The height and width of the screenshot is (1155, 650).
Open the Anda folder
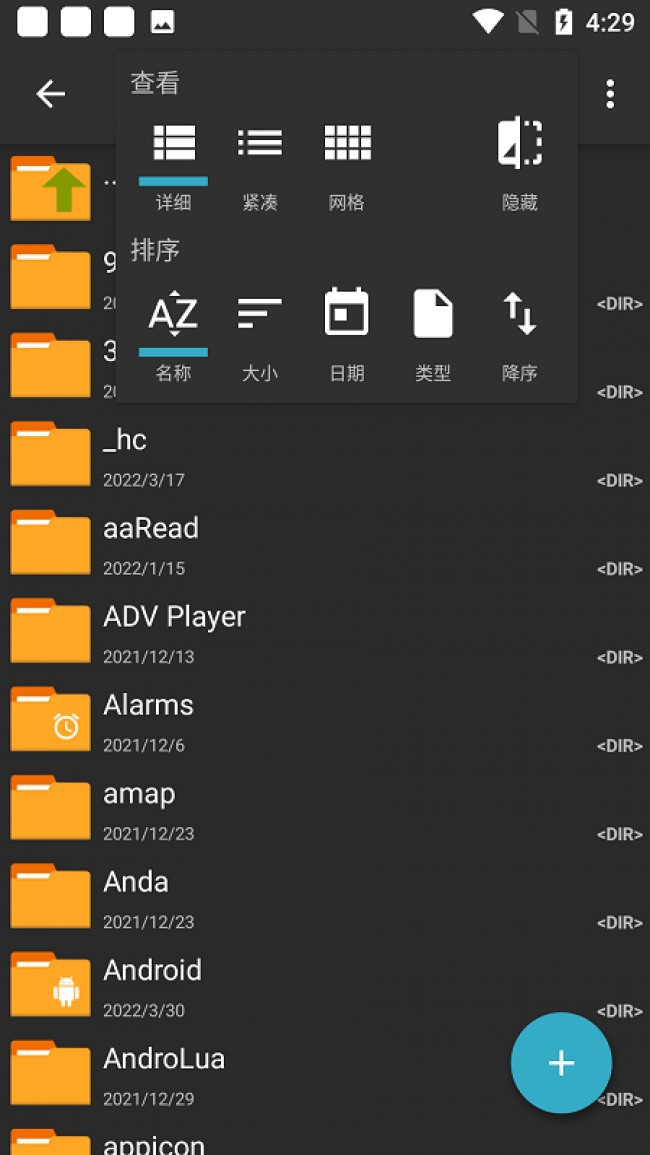point(300,897)
